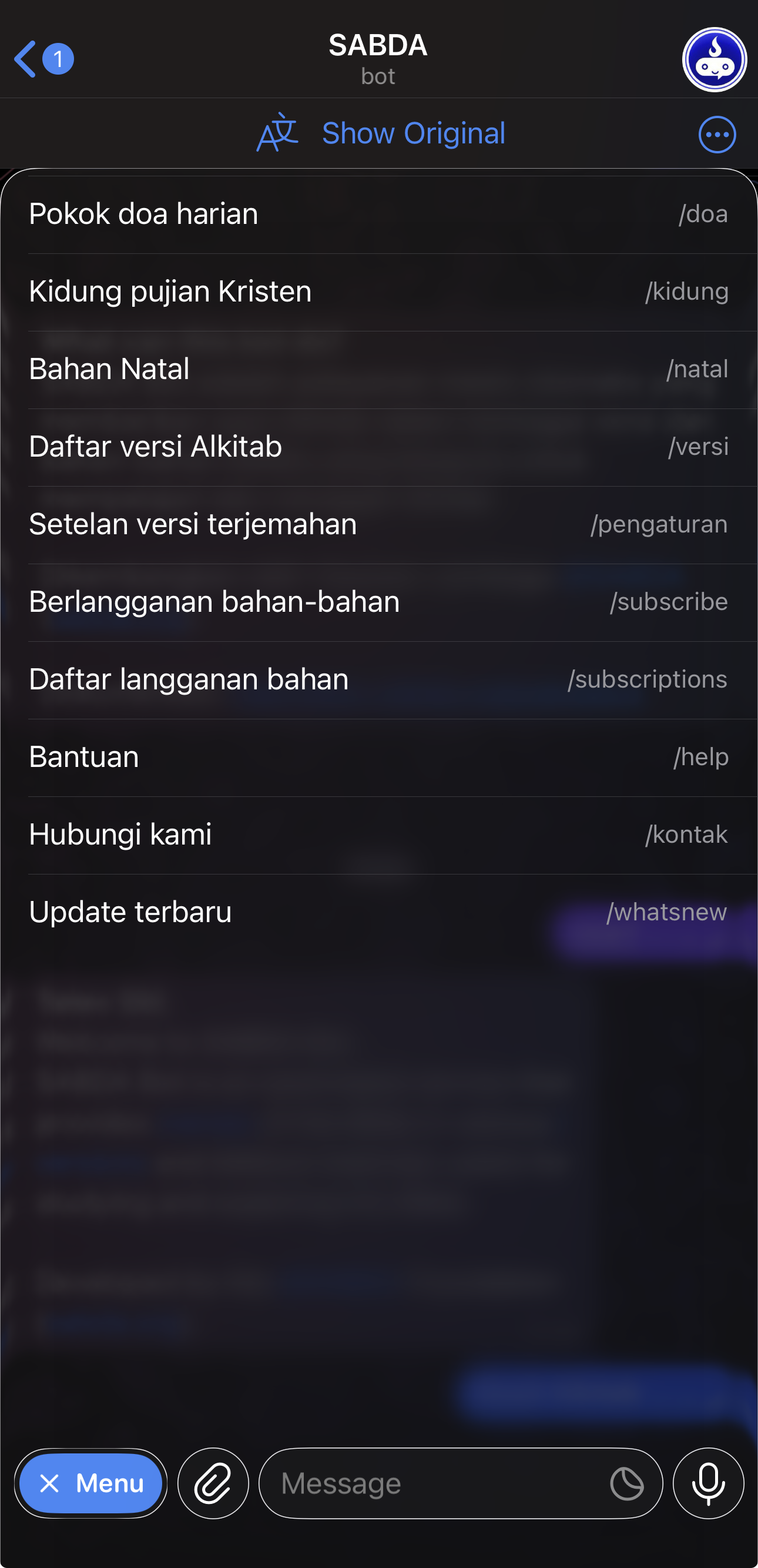Open Setelan versi terjemahan settings
The image size is (758, 1568).
pos(378,523)
